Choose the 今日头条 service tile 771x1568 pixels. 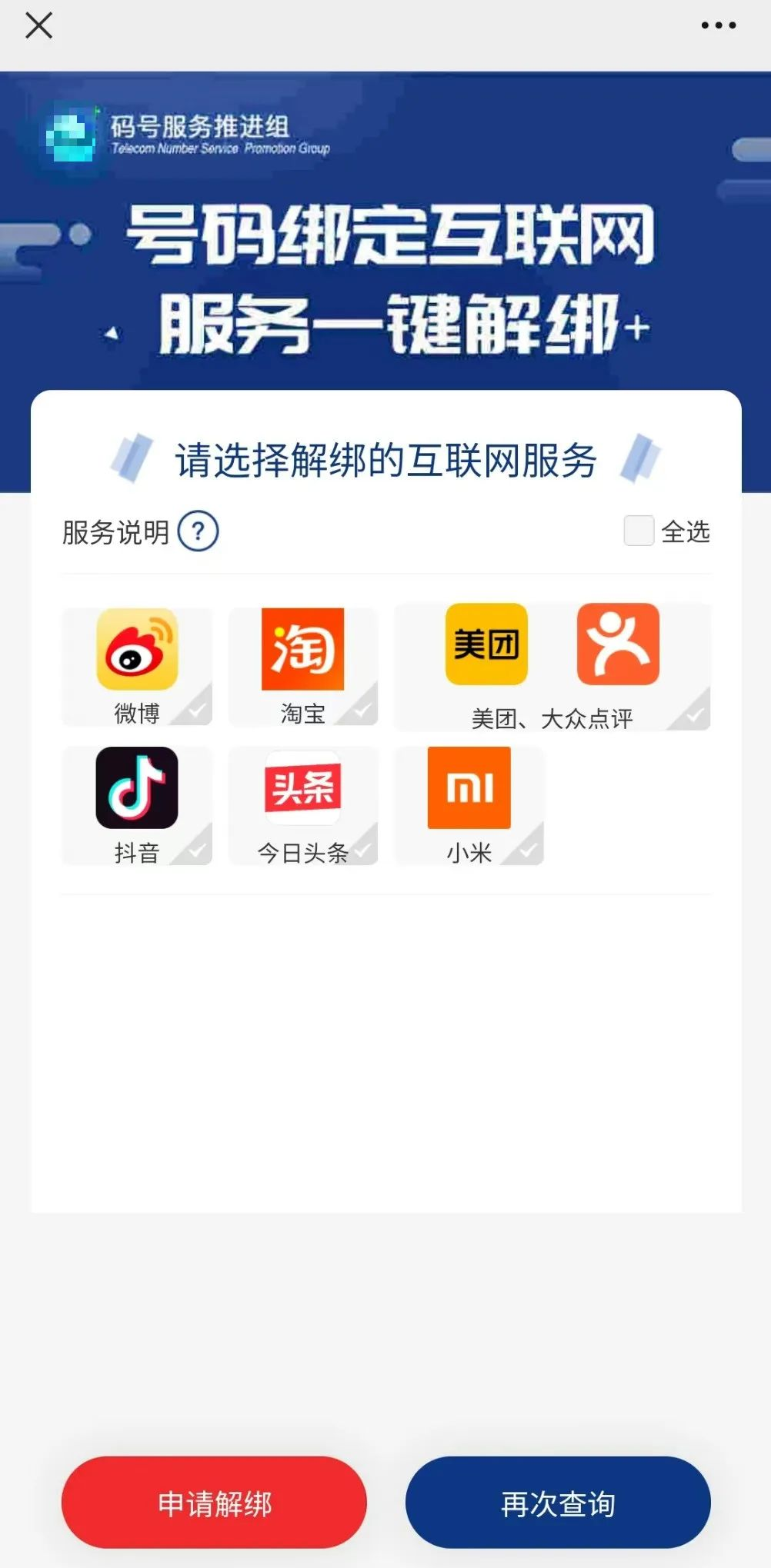coord(303,805)
